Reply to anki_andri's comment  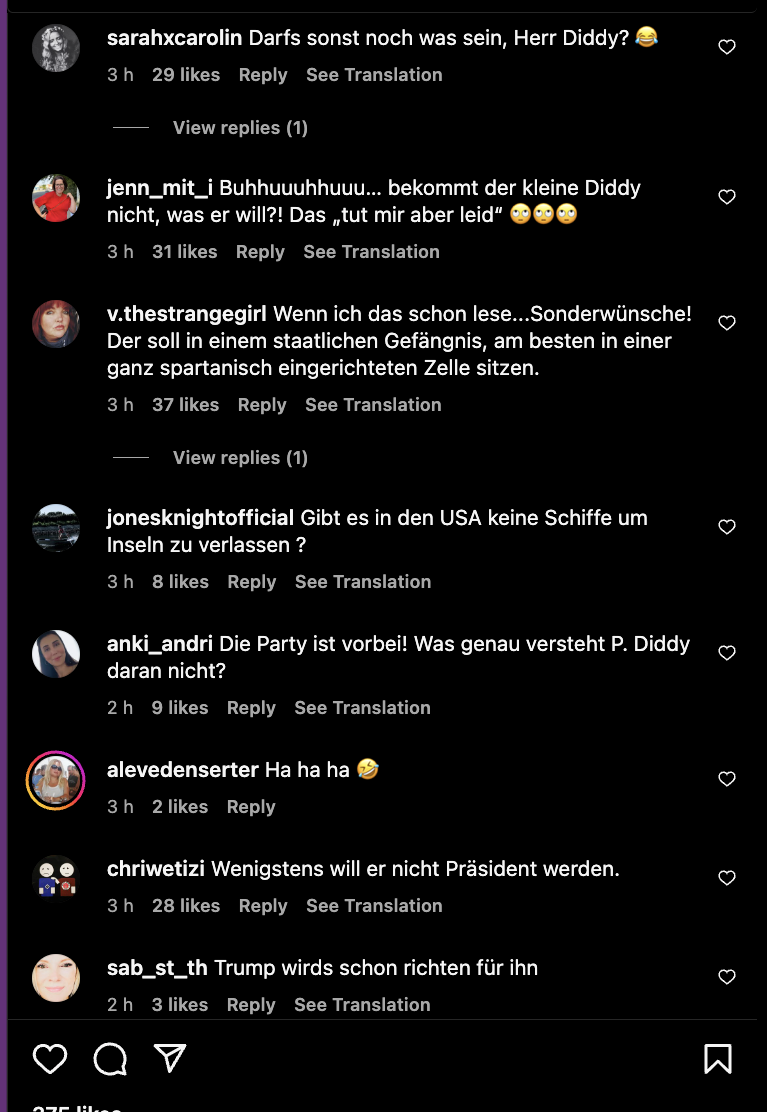[251, 707]
